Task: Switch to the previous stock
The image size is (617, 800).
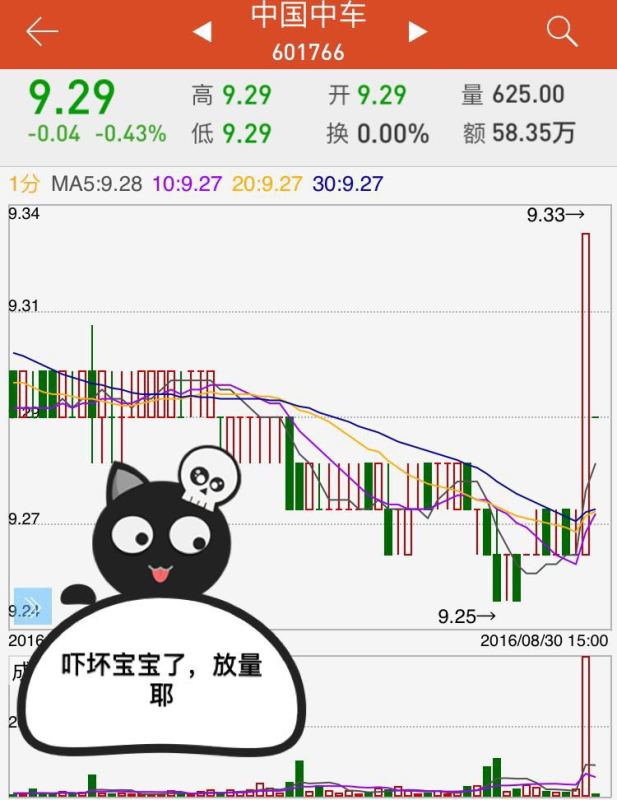Action: (x=202, y=32)
